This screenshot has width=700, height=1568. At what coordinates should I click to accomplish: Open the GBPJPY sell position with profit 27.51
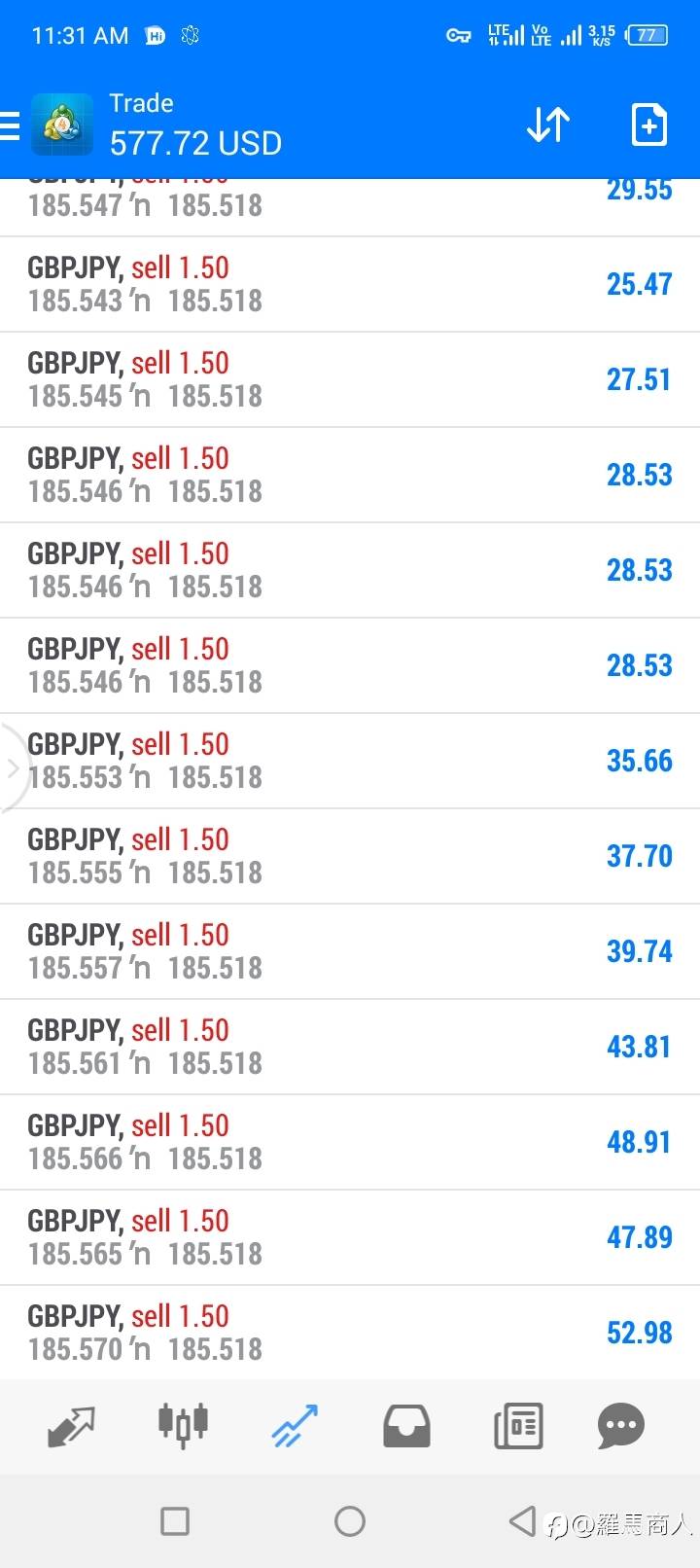[350, 379]
